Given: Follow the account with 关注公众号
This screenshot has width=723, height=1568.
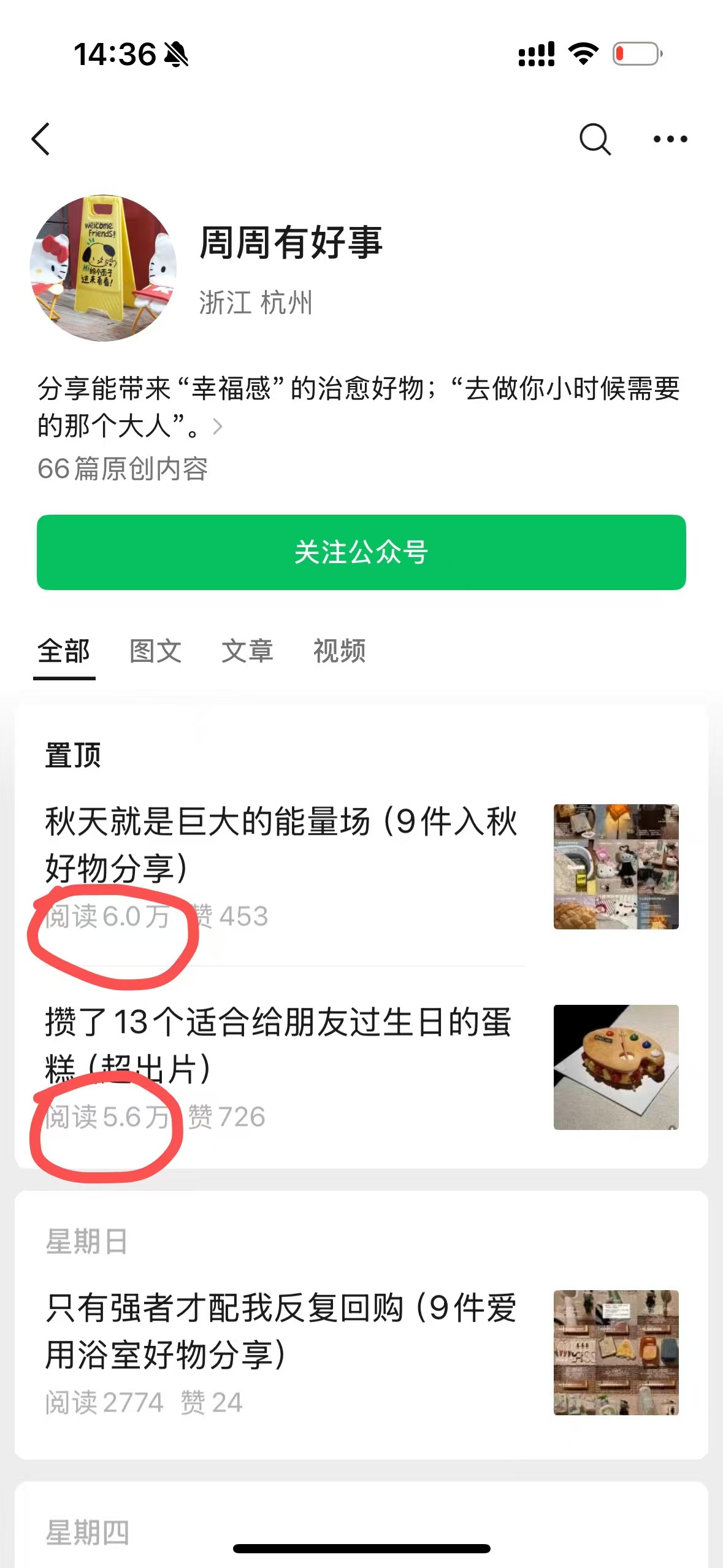Looking at the screenshot, I should click(361, 552).
